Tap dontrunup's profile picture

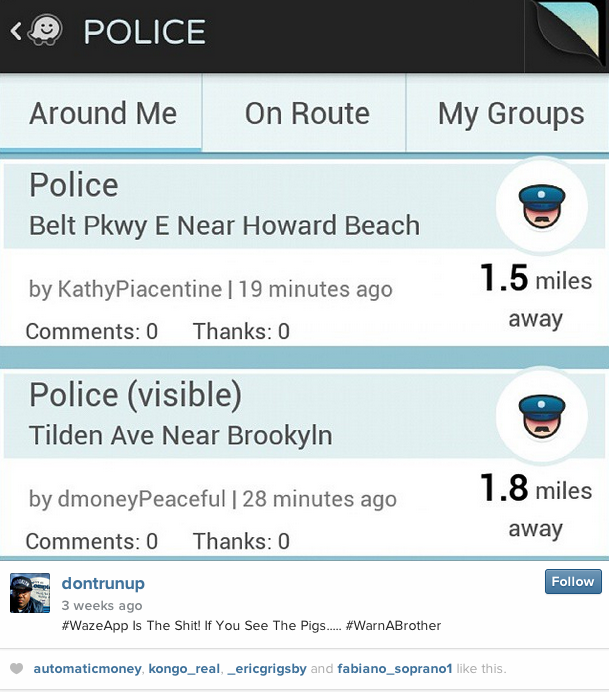pyautogui.click(x=29, y=594)
